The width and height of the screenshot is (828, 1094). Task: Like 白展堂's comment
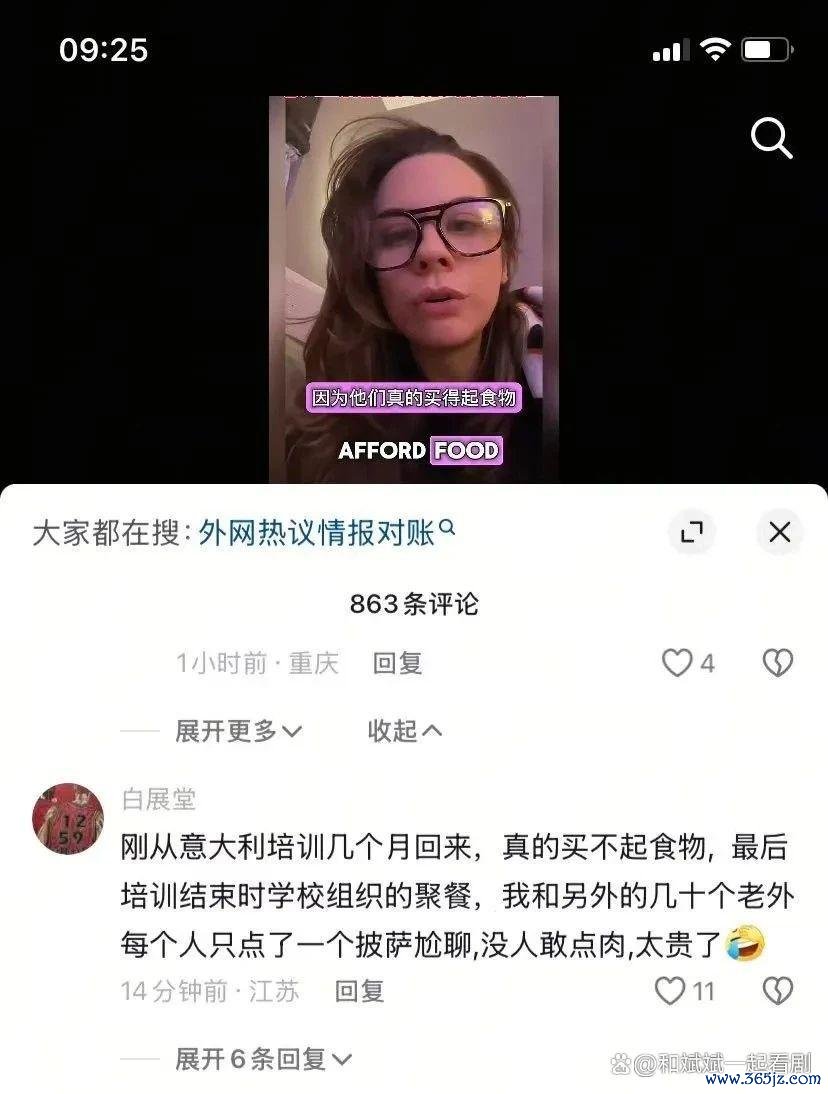[670, 991]
